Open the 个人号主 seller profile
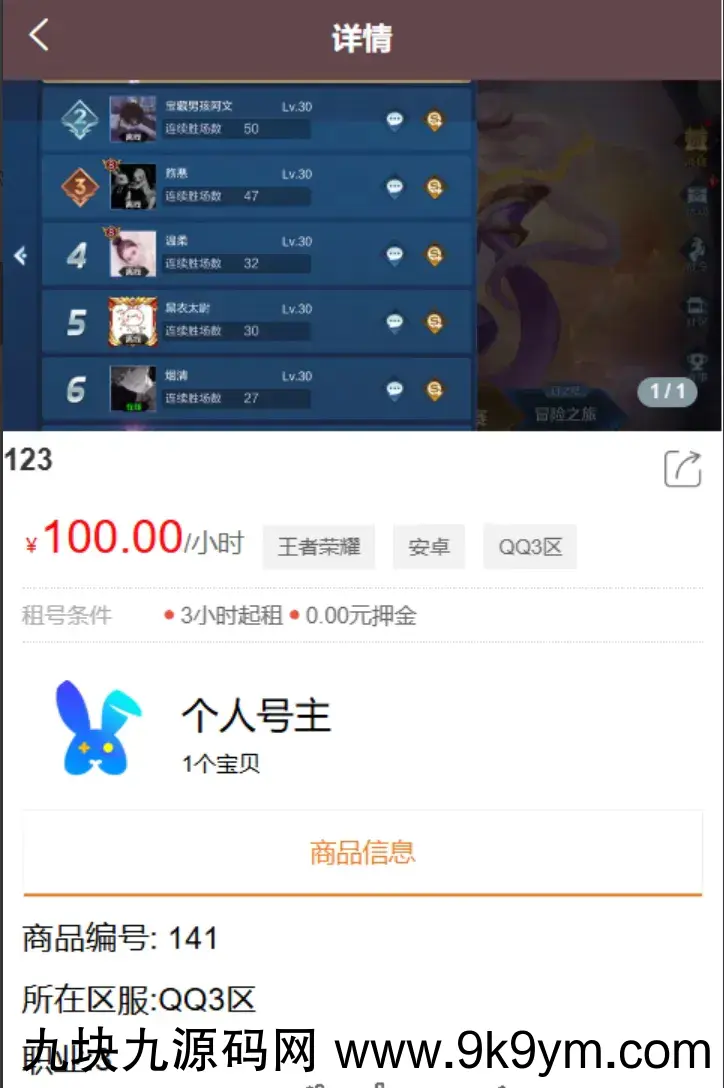Viewport: 724px width, 1088px height. click(x=256, y=715)
